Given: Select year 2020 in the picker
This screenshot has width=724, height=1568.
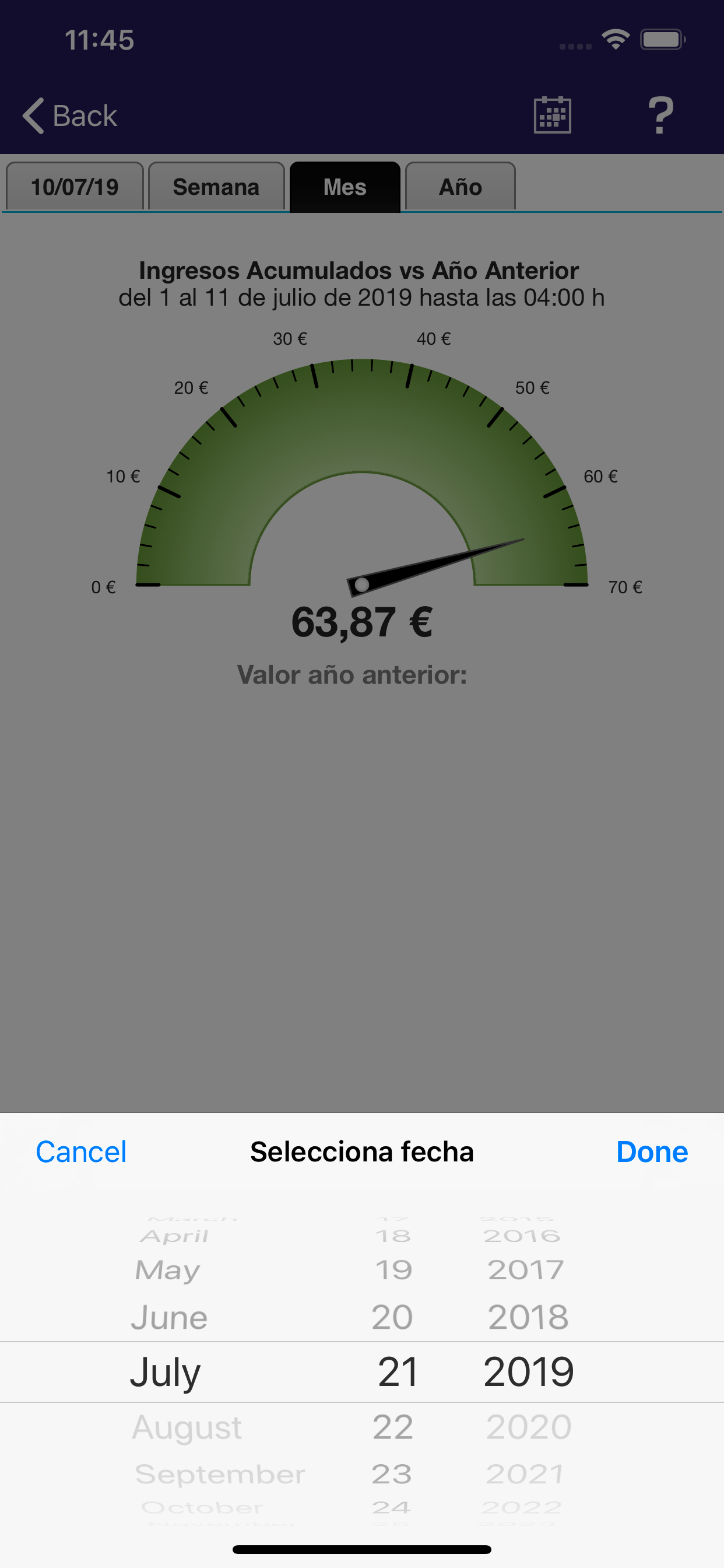Looking at the screenshot, I should click(x=529, y=1427).
